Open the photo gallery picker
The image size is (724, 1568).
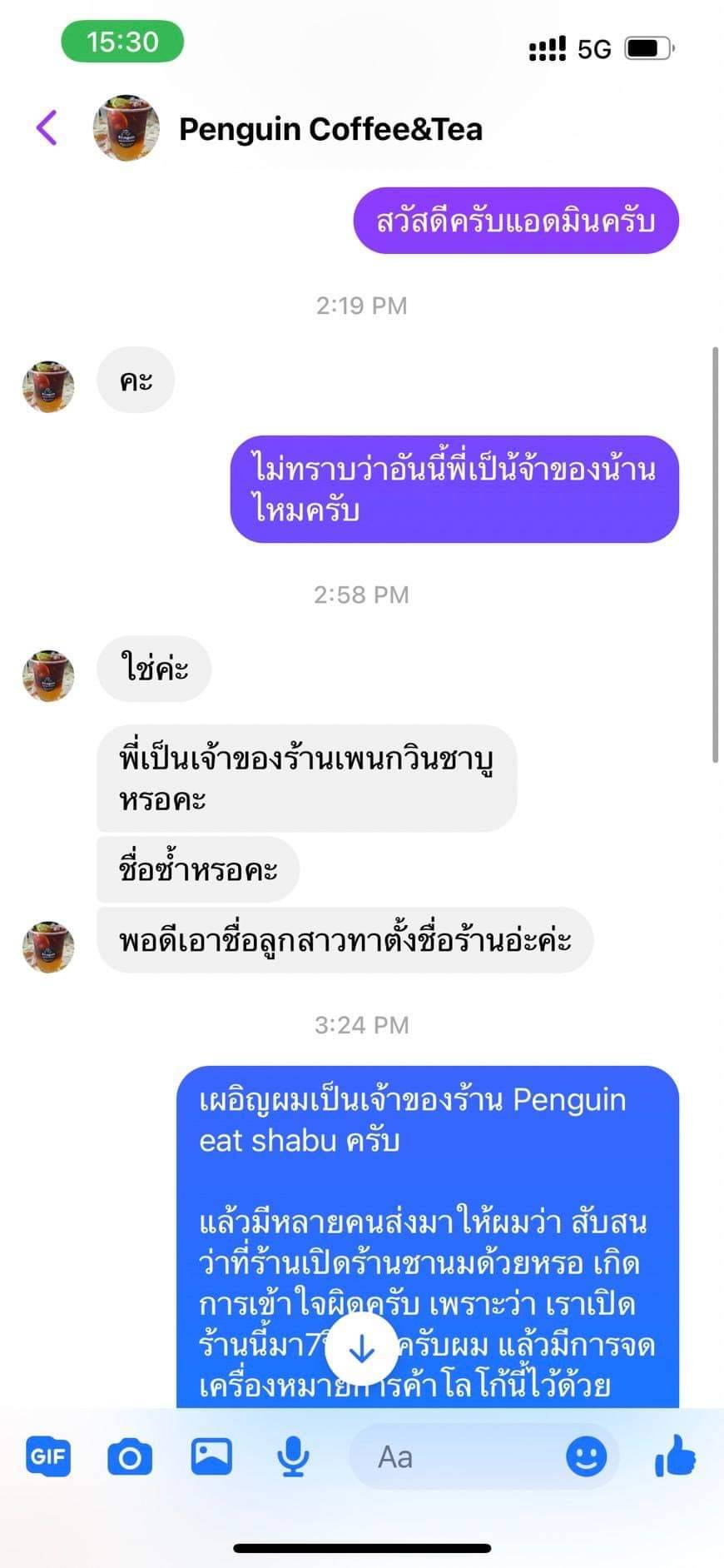(211, 1456)
